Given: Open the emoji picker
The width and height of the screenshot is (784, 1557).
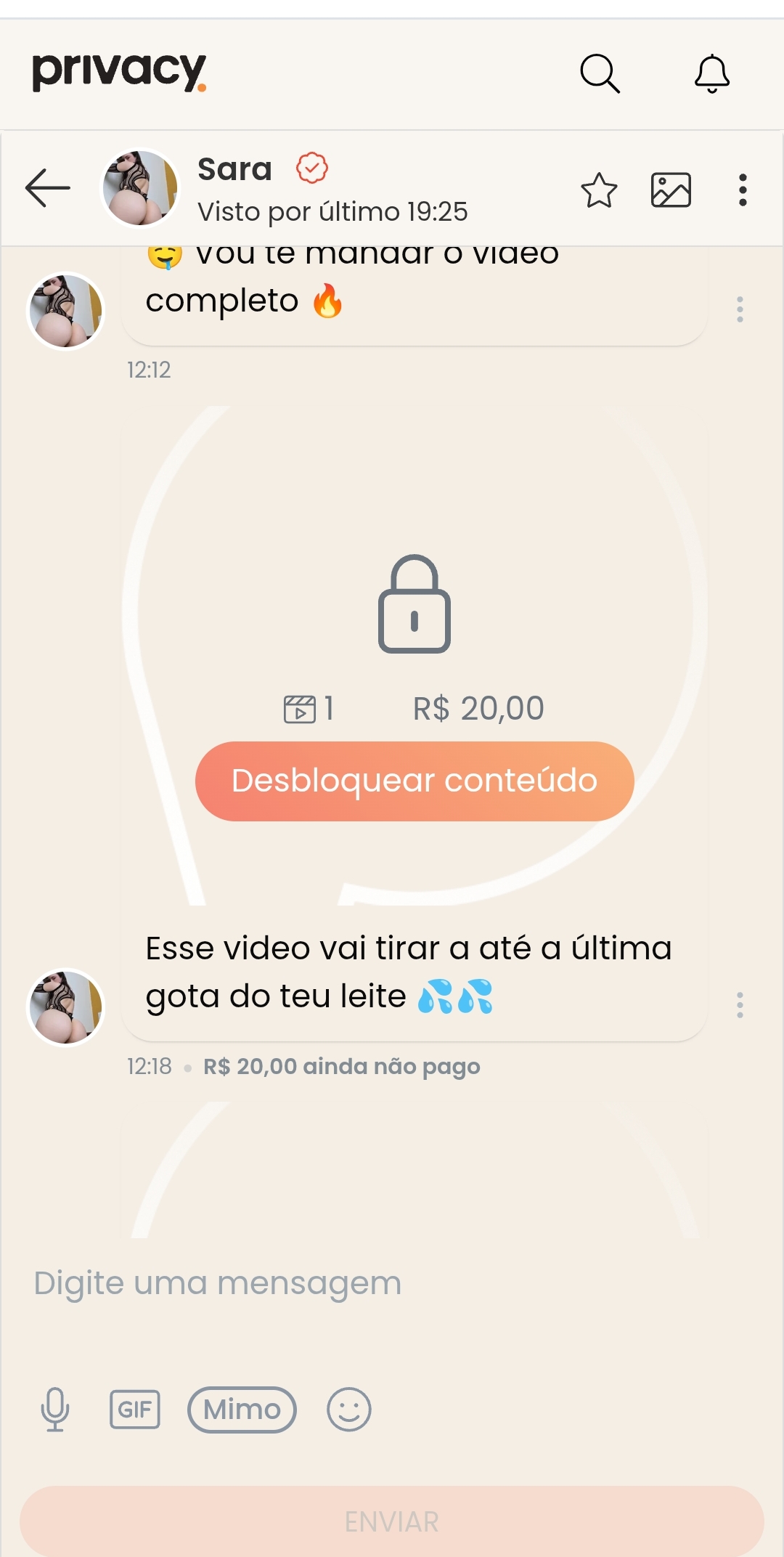Looking at the screenshot, I should click(x=349, y=1410).
